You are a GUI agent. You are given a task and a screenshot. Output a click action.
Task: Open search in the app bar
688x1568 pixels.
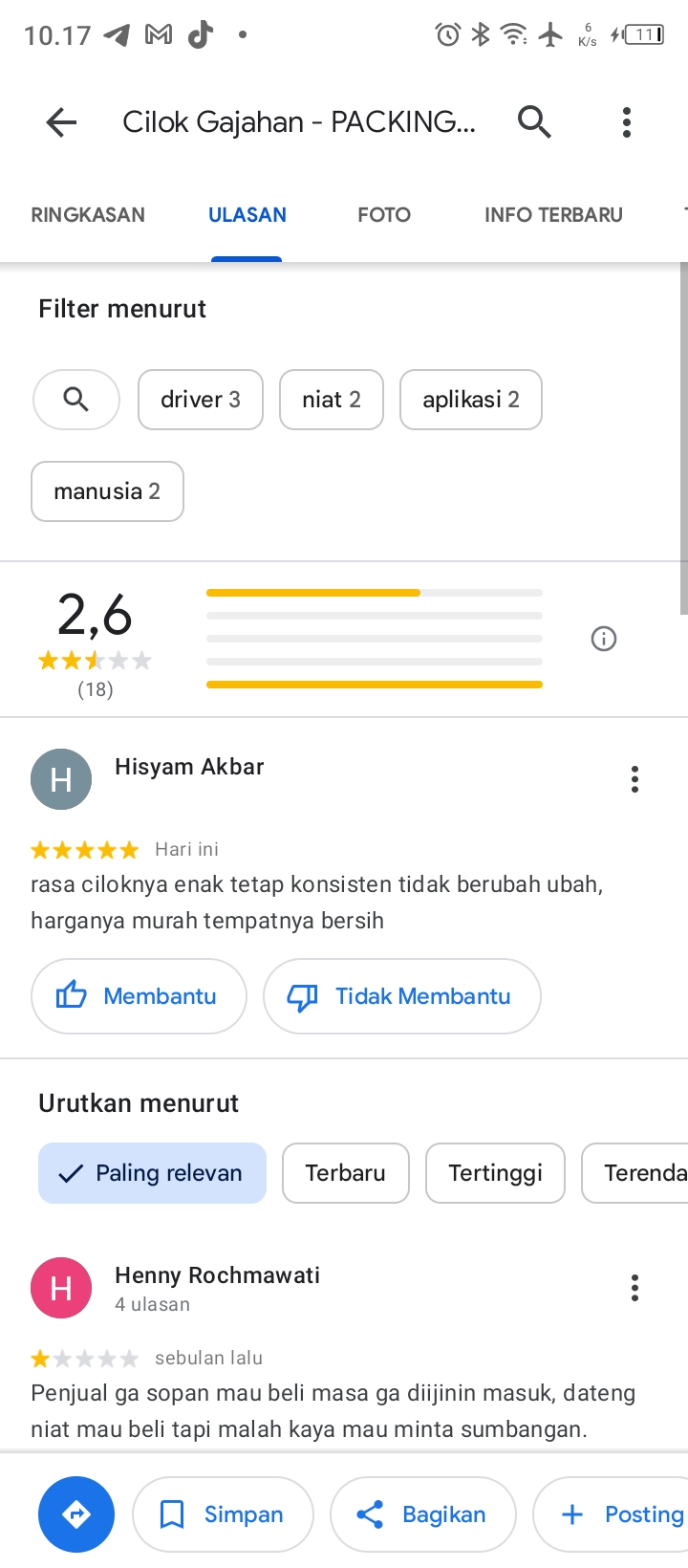tap(534, 122)
